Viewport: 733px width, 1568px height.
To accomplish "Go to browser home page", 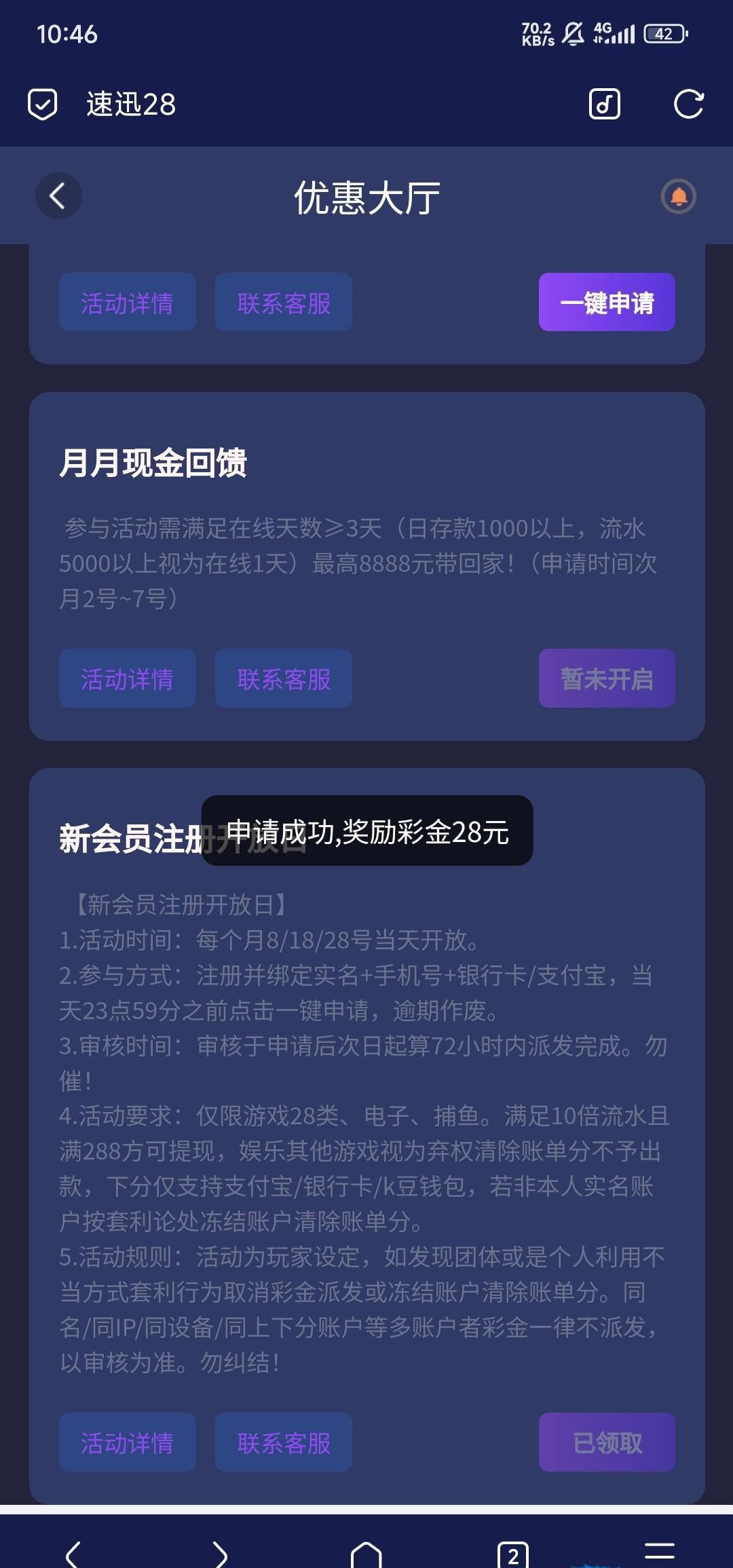I will (366, 1552).
